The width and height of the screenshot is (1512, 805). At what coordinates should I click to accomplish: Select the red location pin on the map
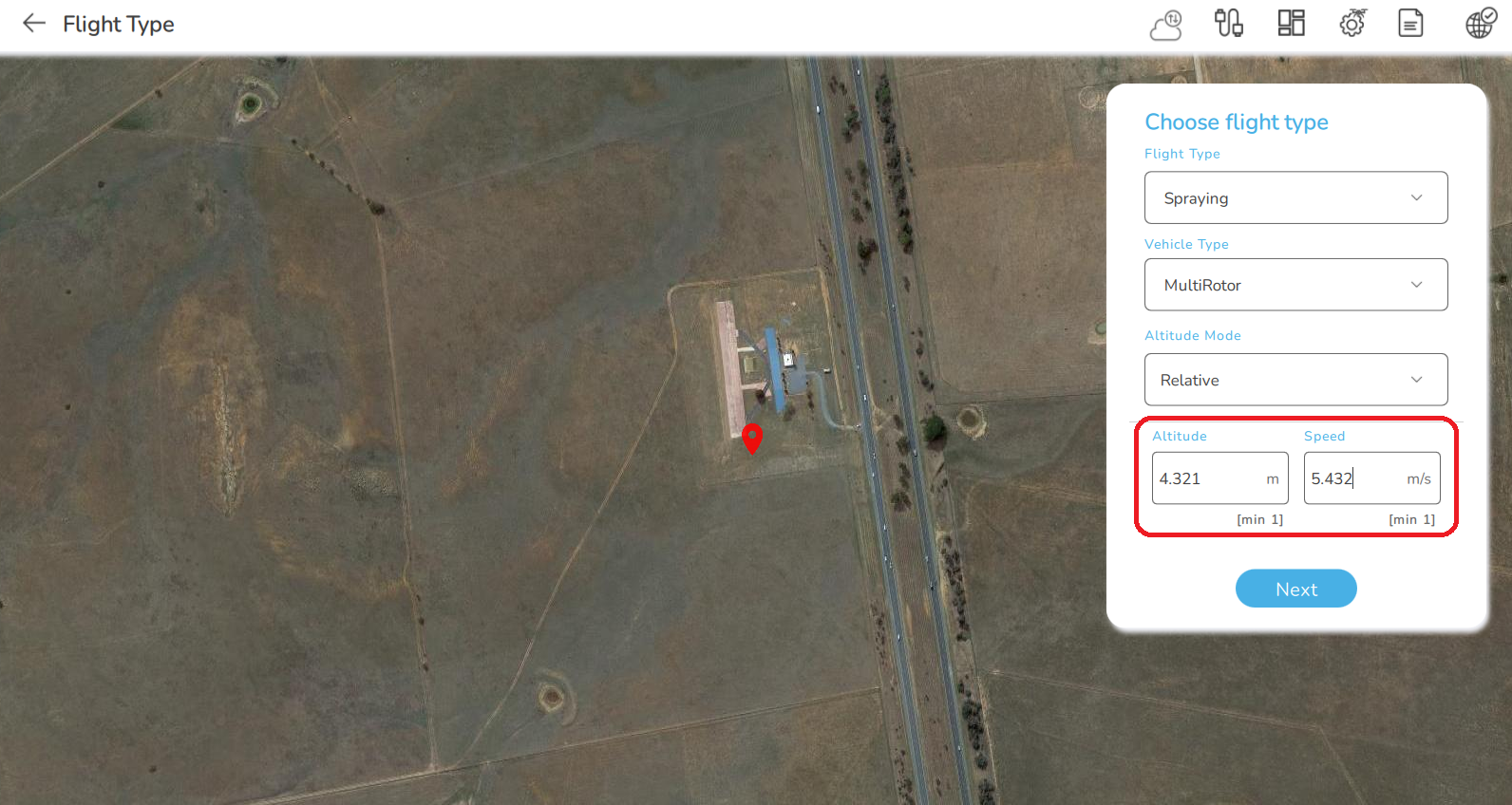coord(752,438)
